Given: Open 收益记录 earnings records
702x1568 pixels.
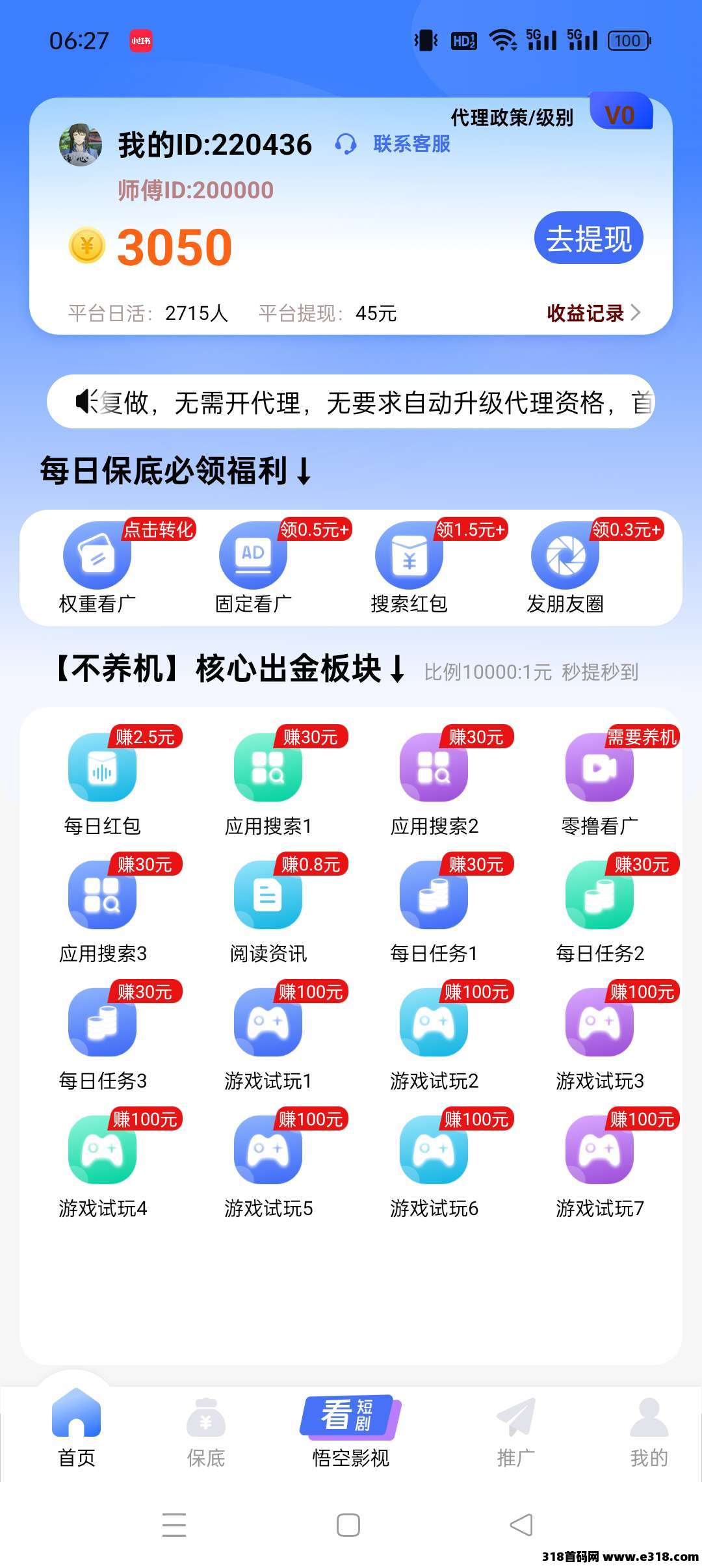Looking at the screenshot, I should [x=593, y=313].
